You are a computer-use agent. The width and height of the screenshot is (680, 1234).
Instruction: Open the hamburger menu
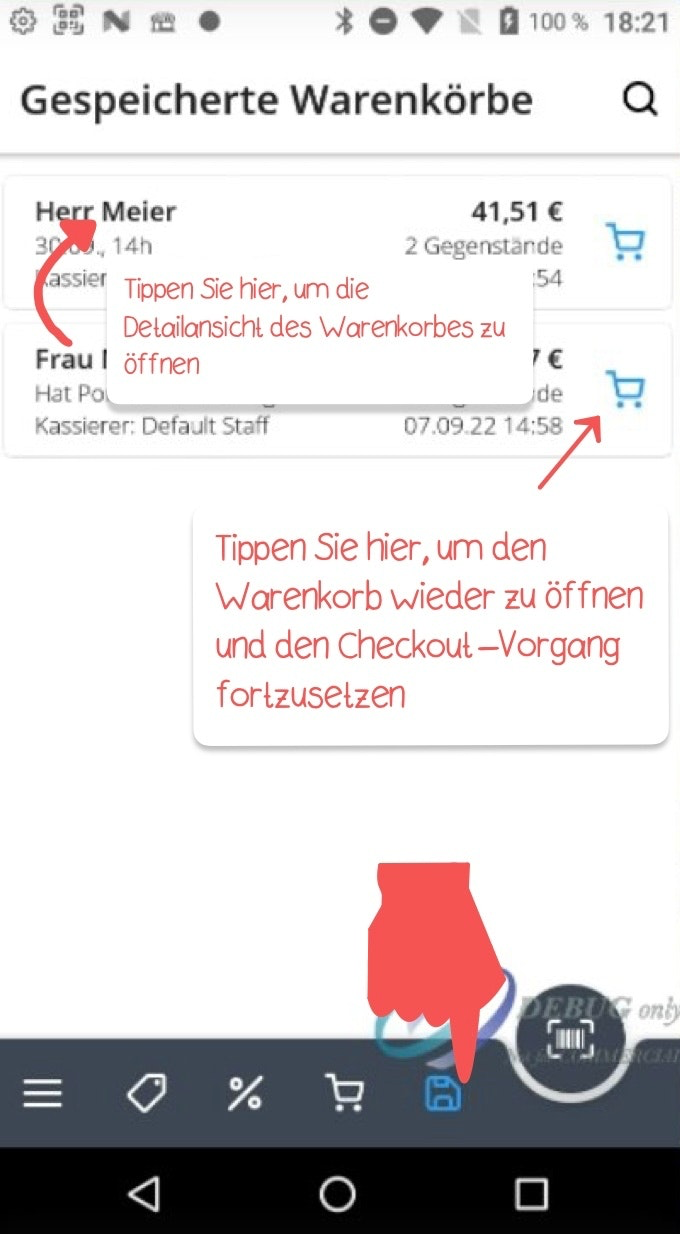43,1095
